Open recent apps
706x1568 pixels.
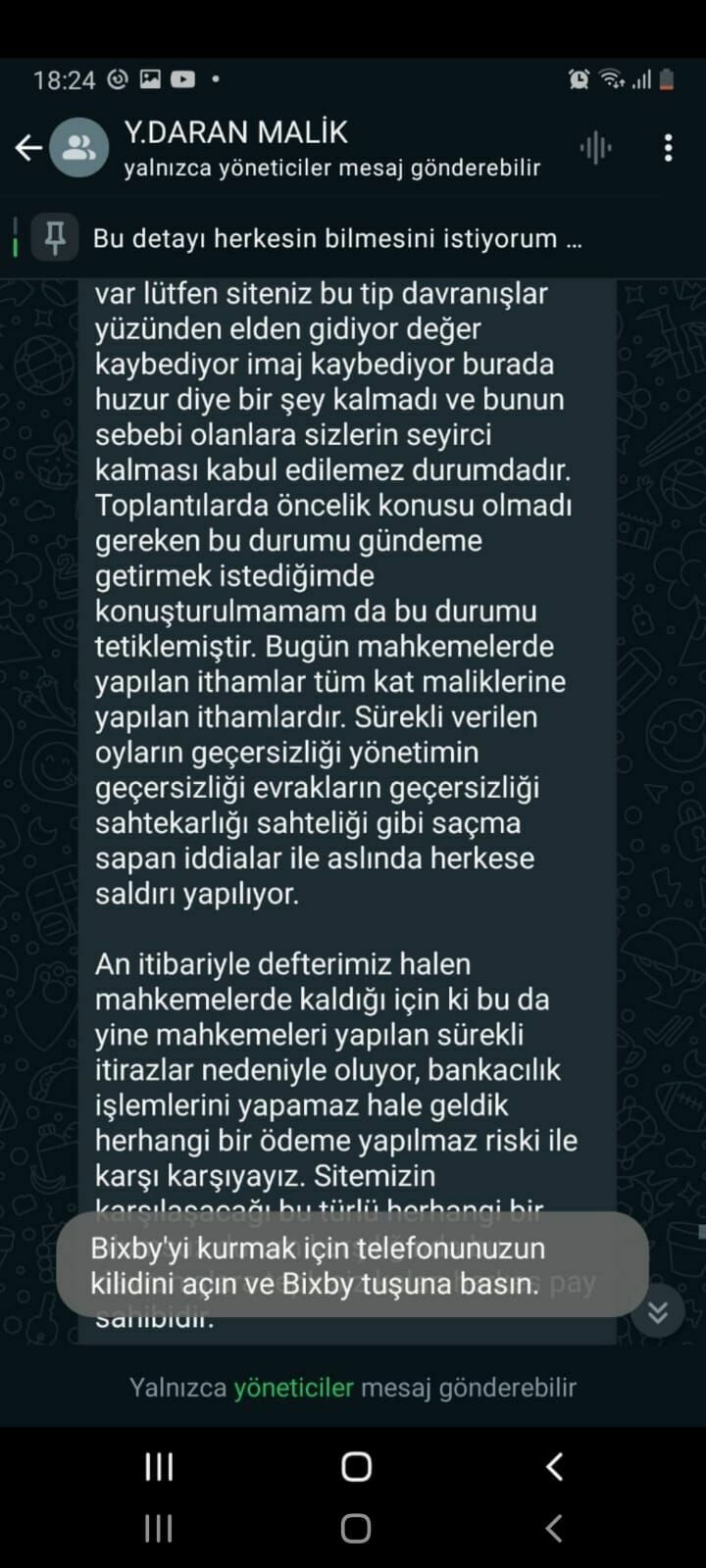[x=159, y=1466]
